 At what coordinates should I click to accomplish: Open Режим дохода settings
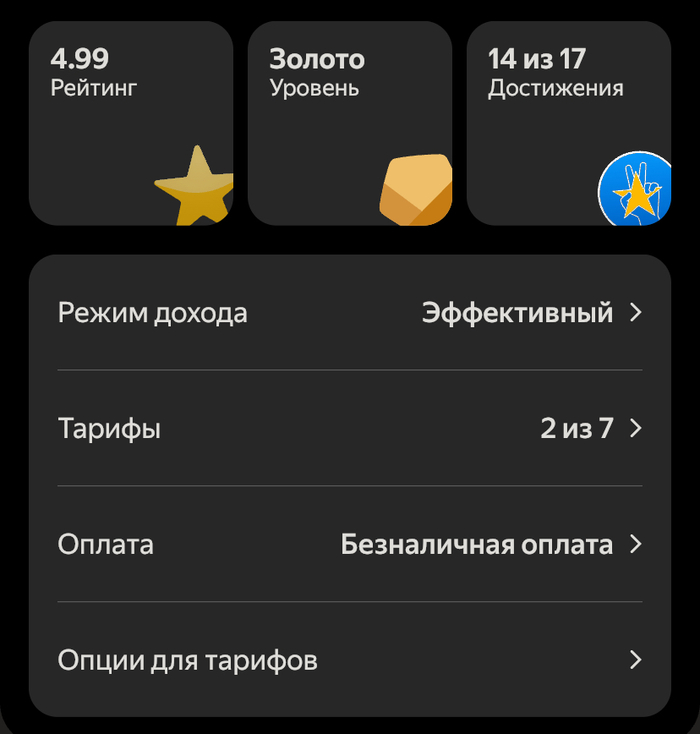click(350, 313)
